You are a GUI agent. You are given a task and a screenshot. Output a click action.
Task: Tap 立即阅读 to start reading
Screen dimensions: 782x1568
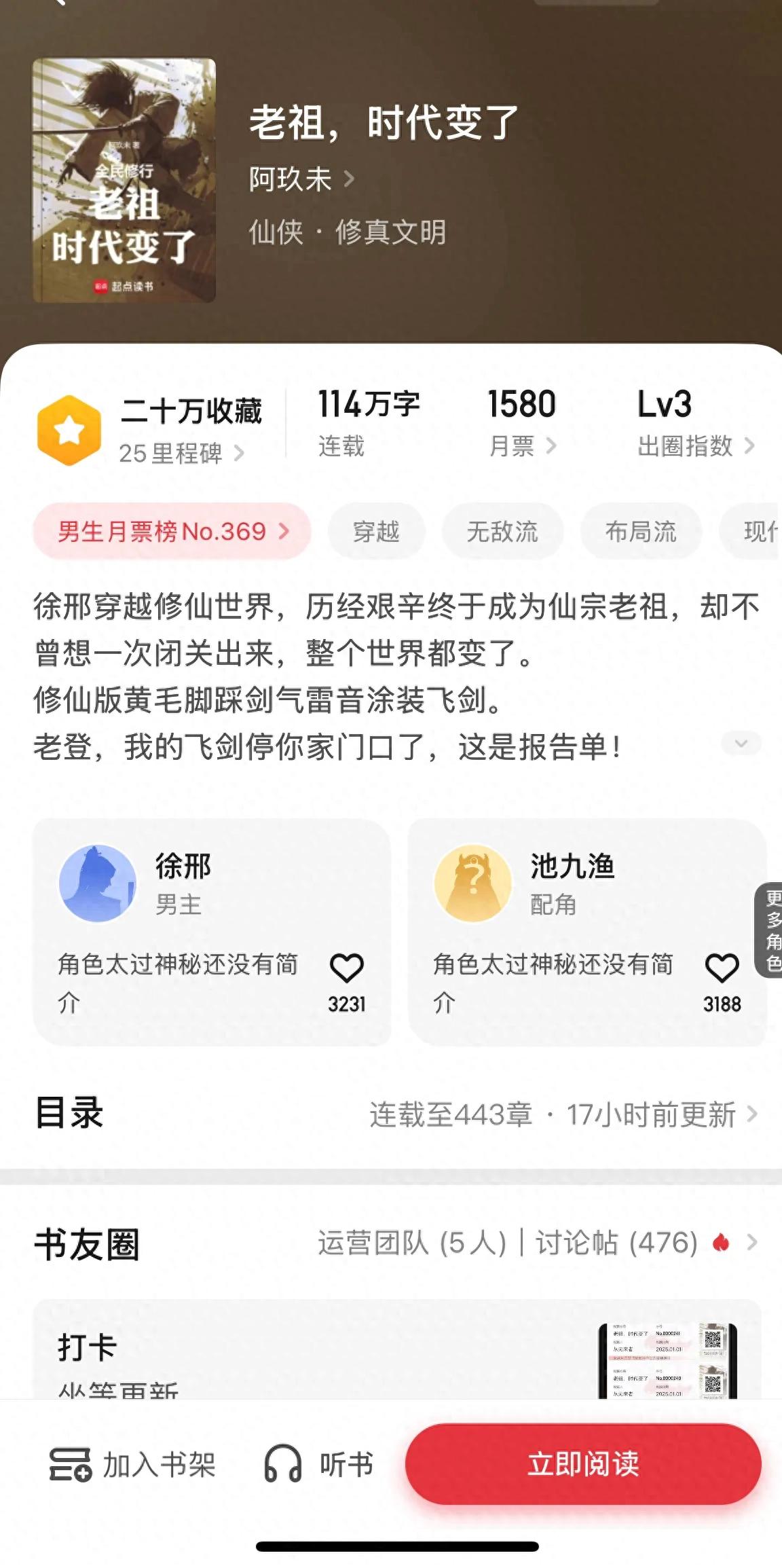(x=583, y=1463)
